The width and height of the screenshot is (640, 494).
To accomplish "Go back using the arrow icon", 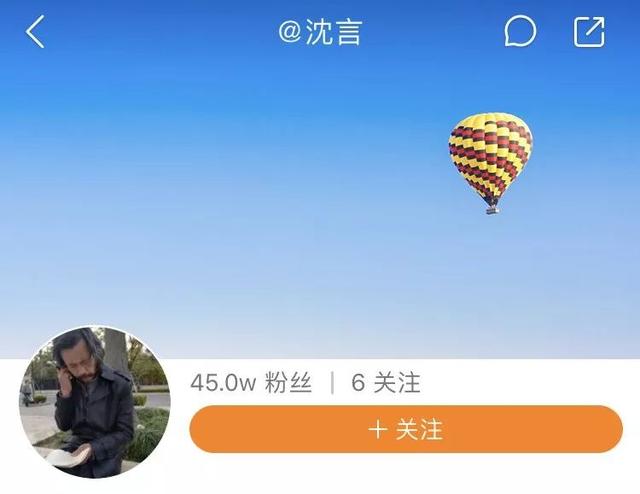I will (x=35, y=32).
